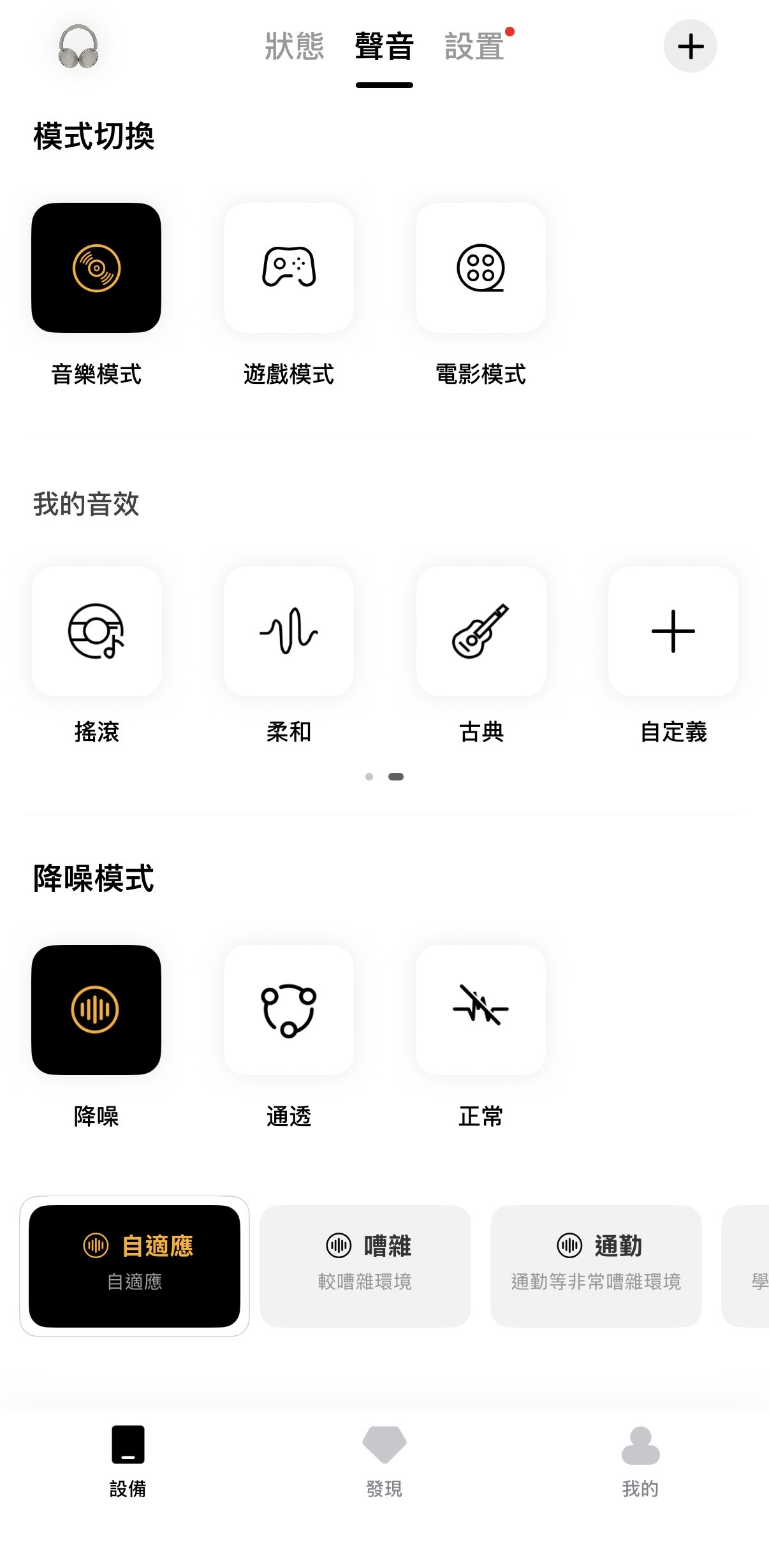Choose the 嘈雜 noise reduction level
769x1568 pixels.
[x=365, y=1266]
